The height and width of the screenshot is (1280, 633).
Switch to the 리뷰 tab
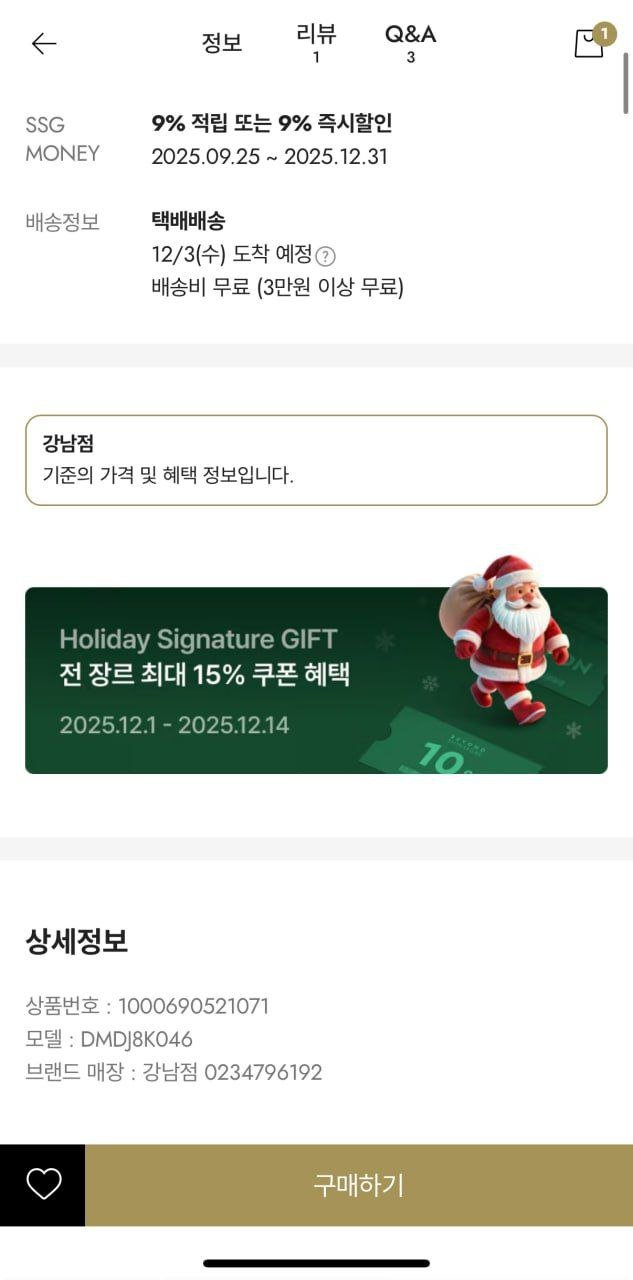(316, 43)
